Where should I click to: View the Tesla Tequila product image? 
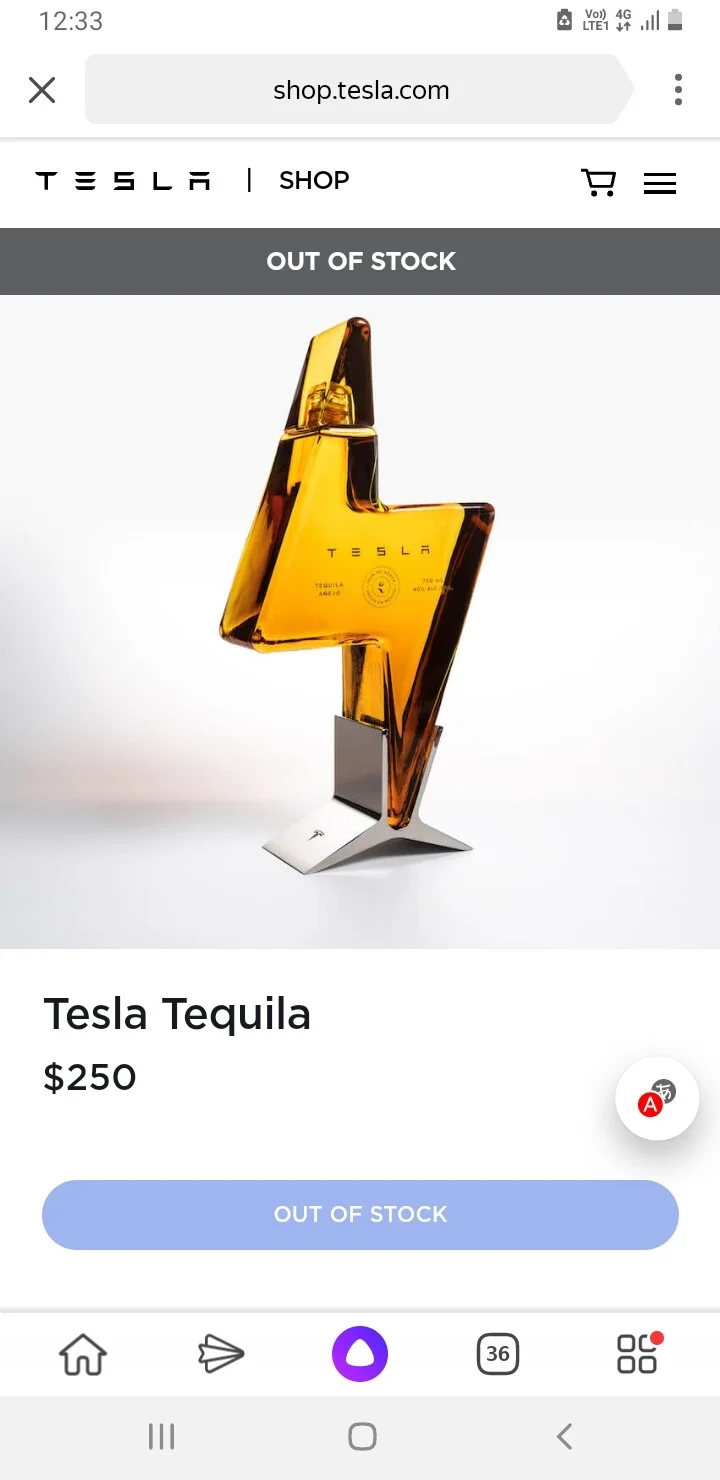[360, 621]
